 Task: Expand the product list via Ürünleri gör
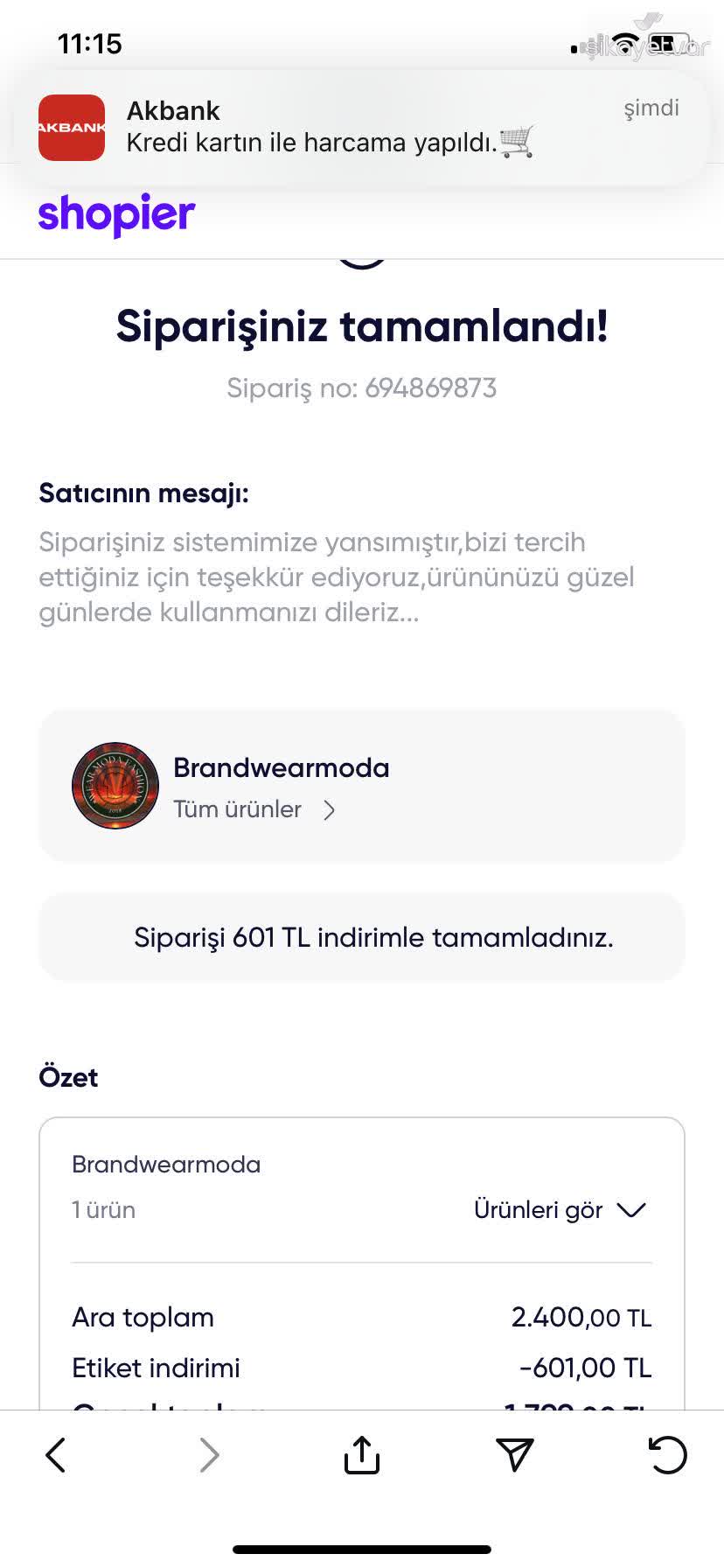click(x=537, y=1210)
